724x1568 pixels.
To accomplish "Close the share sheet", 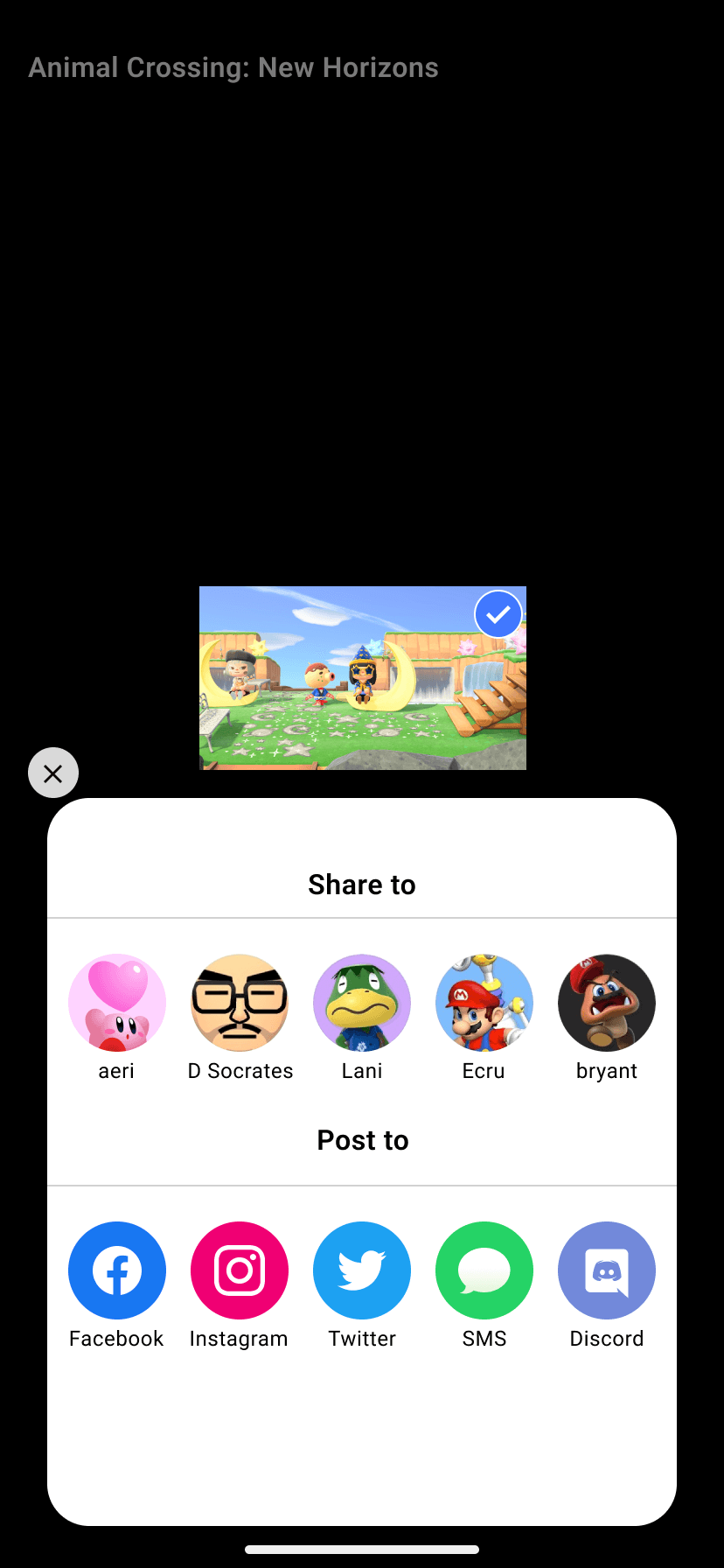I will pos(53,773).
